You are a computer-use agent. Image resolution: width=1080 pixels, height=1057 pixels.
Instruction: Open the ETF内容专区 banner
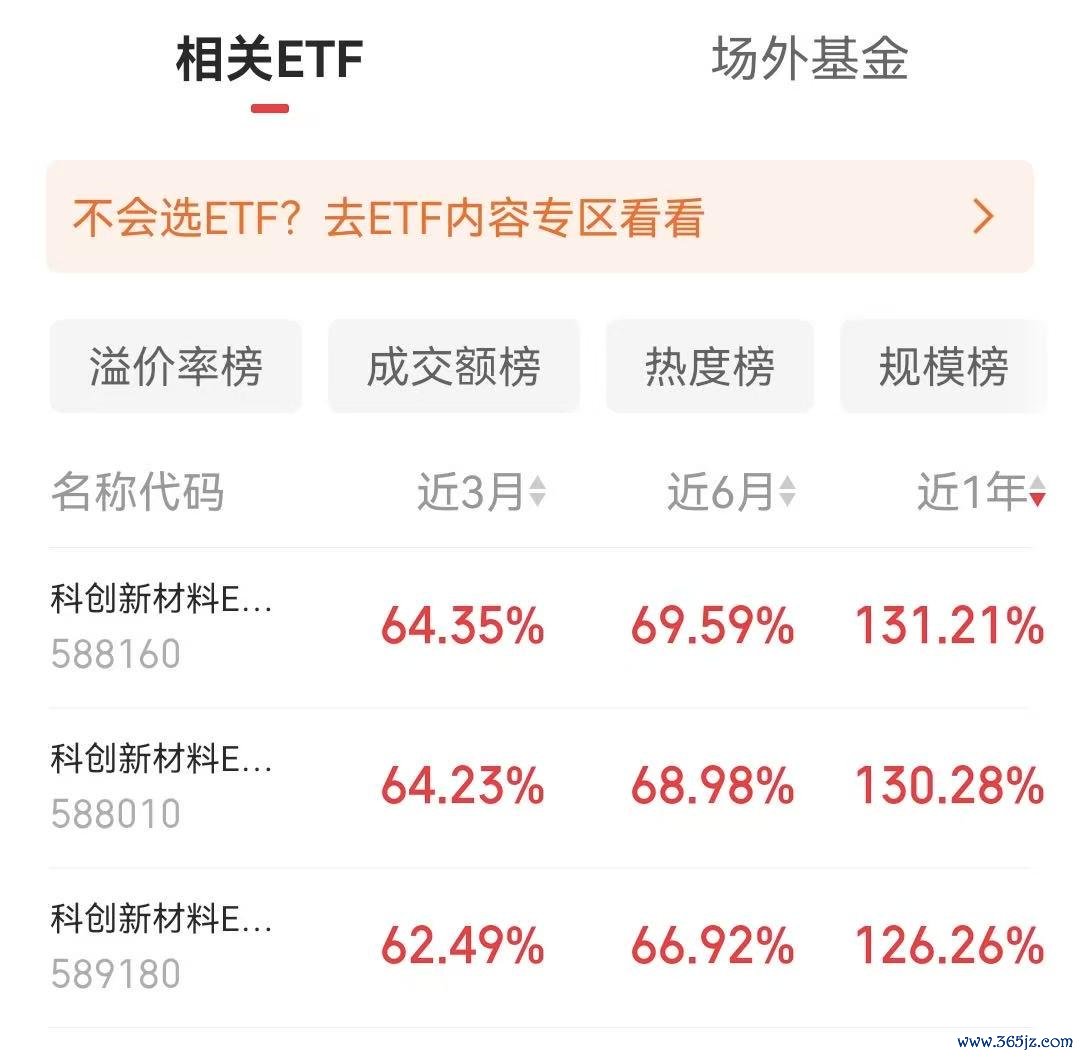(x=540, y=217)
